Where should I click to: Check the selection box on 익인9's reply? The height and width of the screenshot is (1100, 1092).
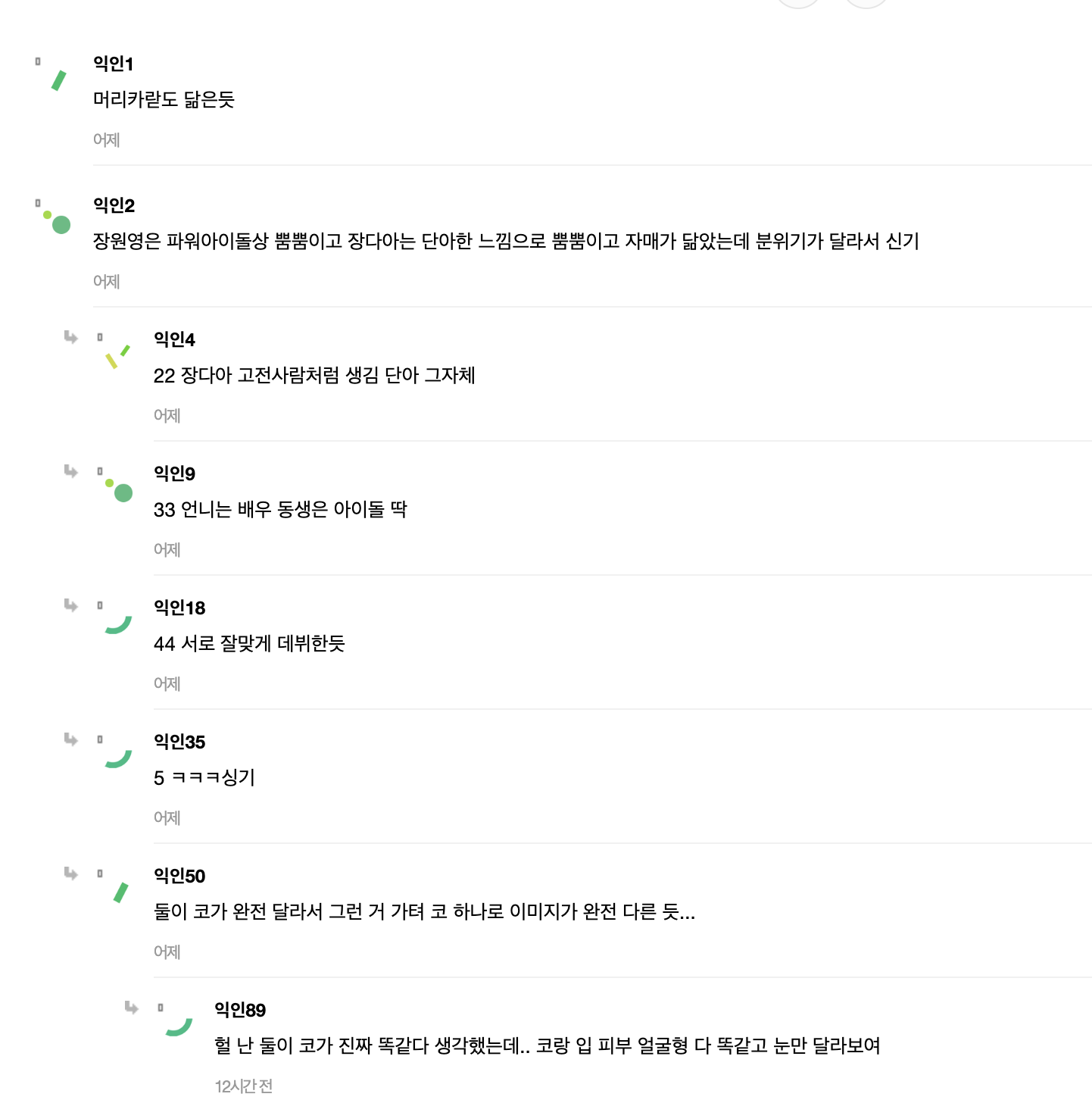(x=99, y=471)
